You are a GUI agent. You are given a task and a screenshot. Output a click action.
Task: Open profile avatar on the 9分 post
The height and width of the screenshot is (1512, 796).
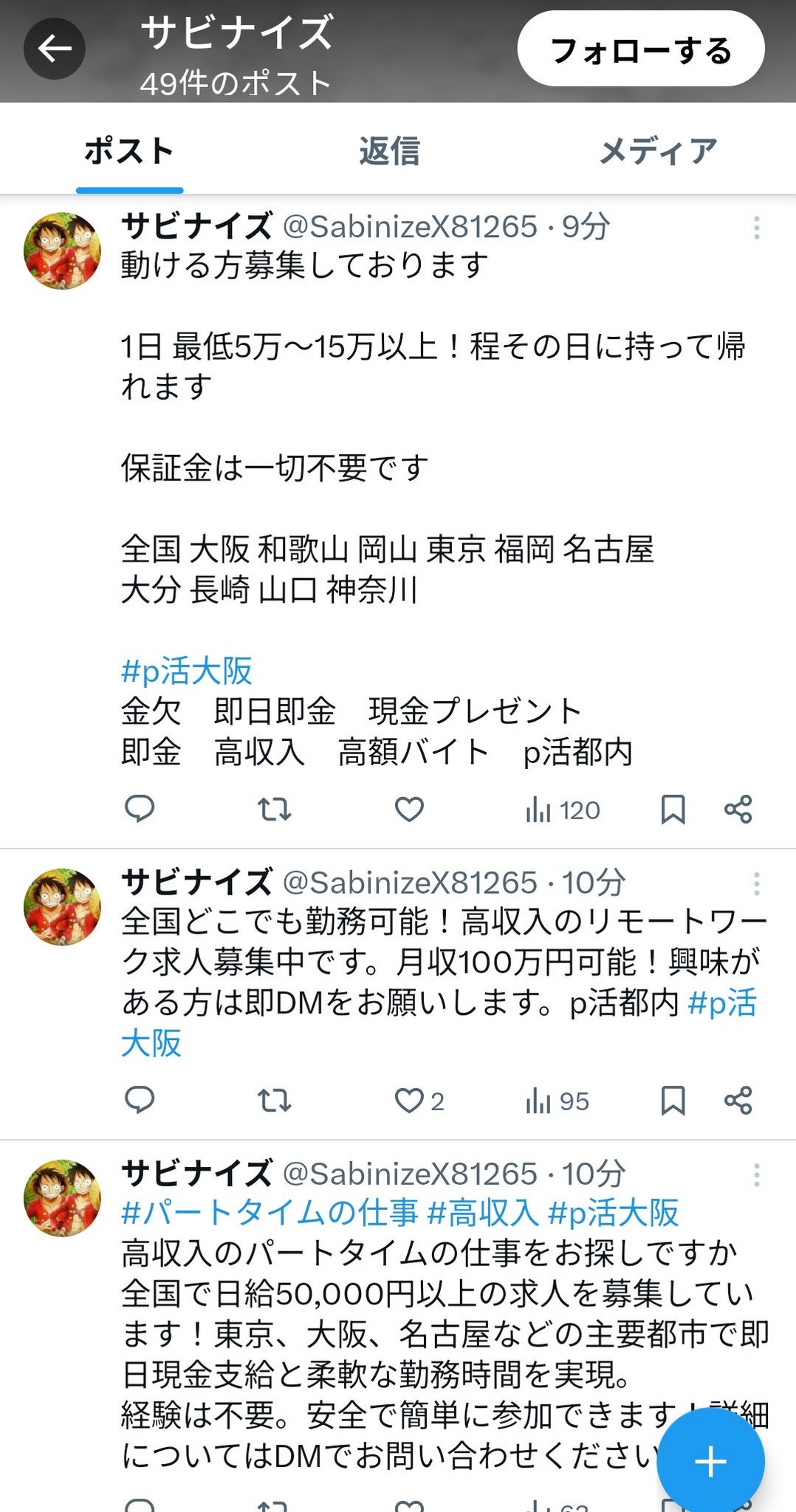coord(63,250)
